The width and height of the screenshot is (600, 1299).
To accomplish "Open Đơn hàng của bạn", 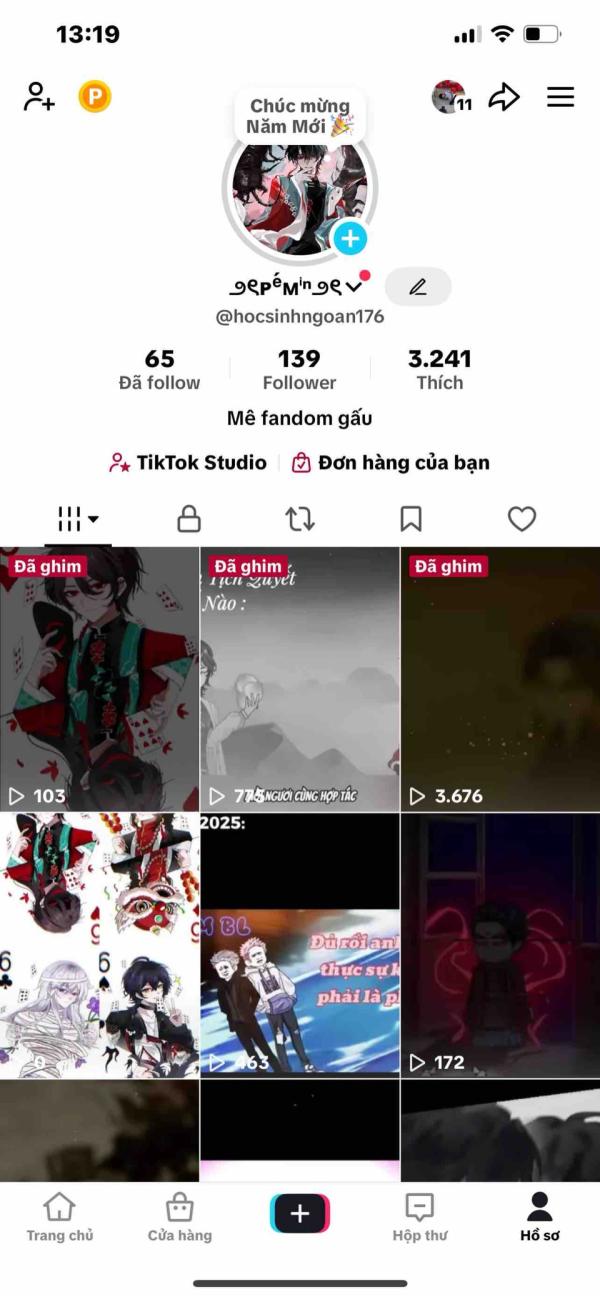I will tap(390, 463).
